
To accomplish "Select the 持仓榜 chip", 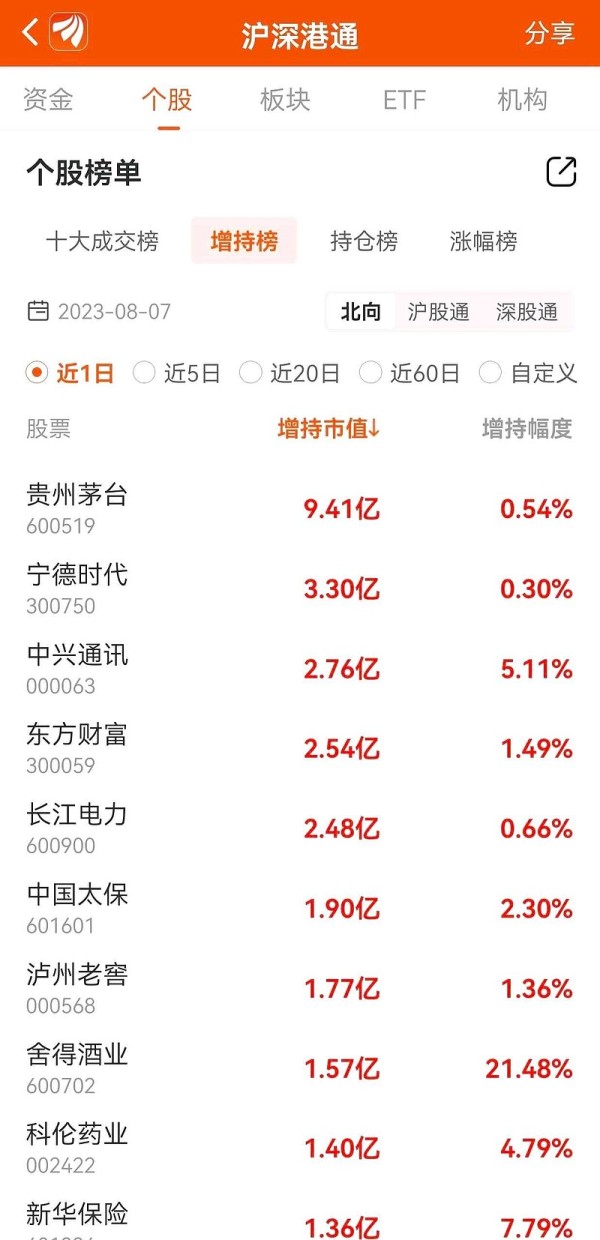I will coord(364,241).
